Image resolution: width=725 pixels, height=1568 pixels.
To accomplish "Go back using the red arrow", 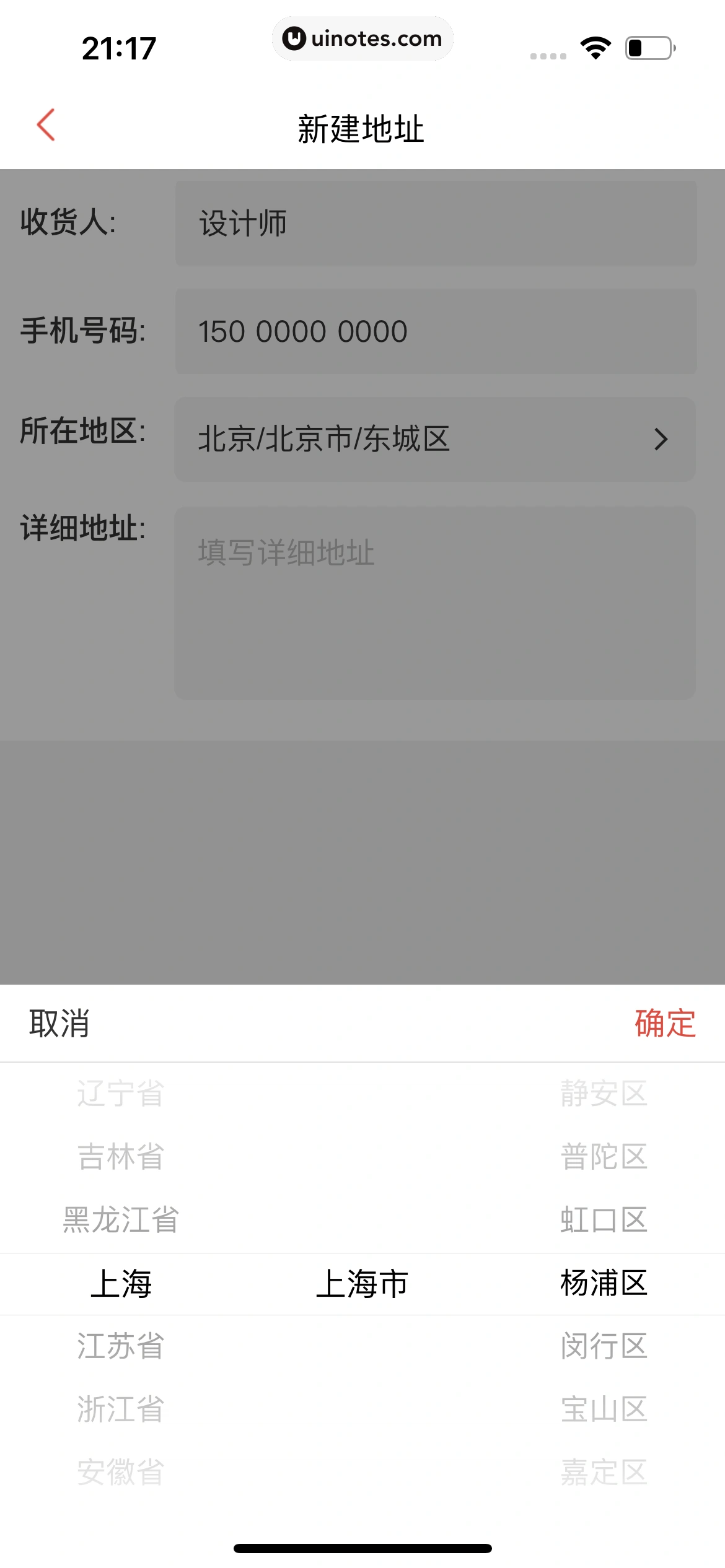I will coord(46,125).
